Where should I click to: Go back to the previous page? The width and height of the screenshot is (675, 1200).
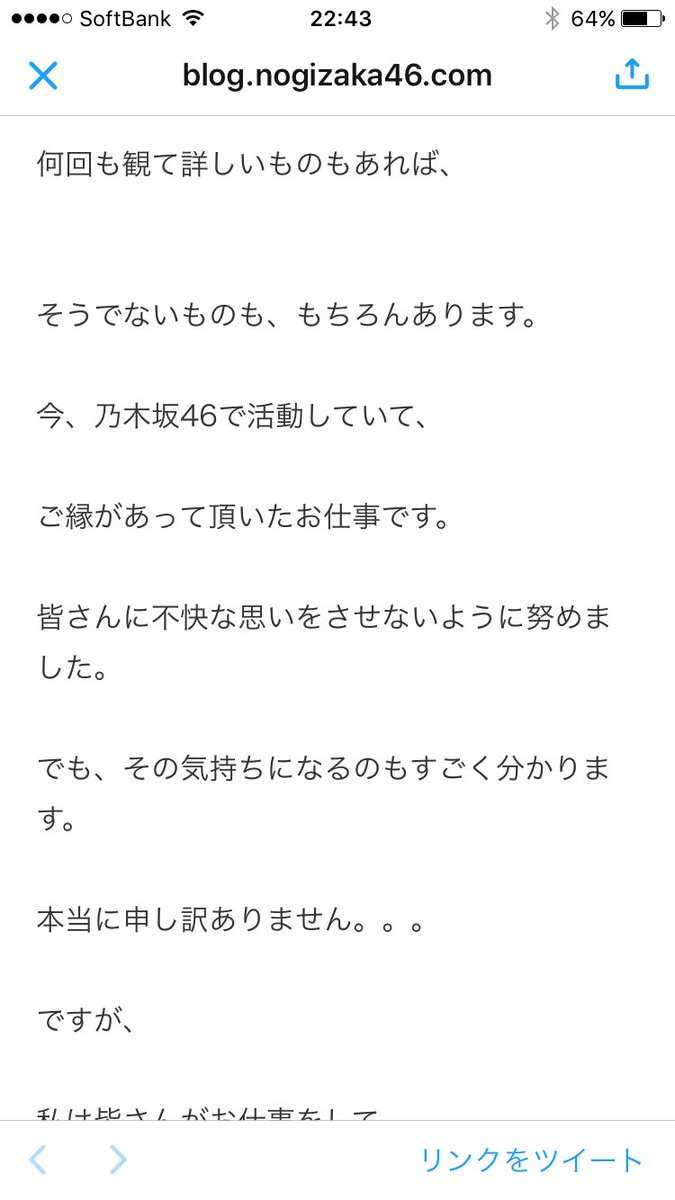[38, 1159]
